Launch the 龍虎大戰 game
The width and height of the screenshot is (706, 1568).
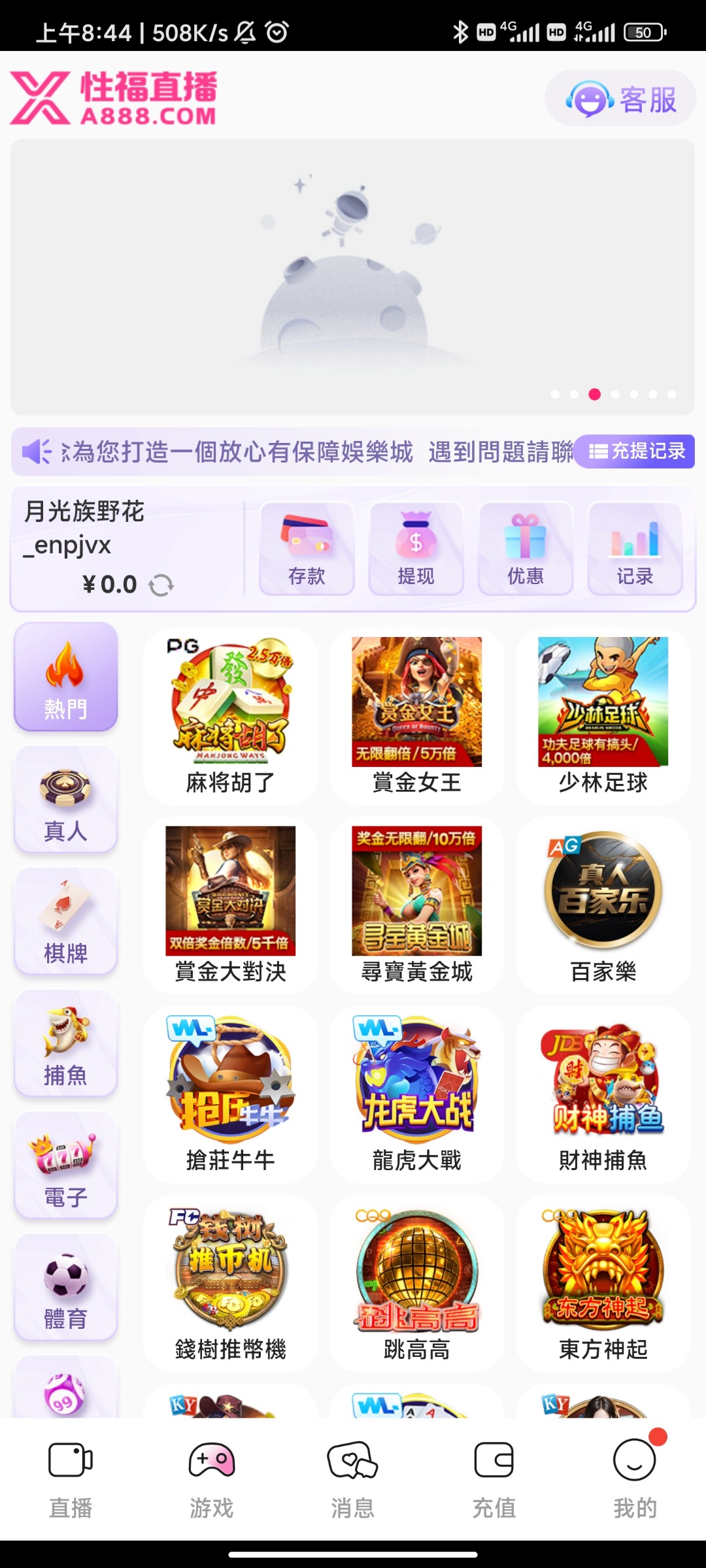416,1094
